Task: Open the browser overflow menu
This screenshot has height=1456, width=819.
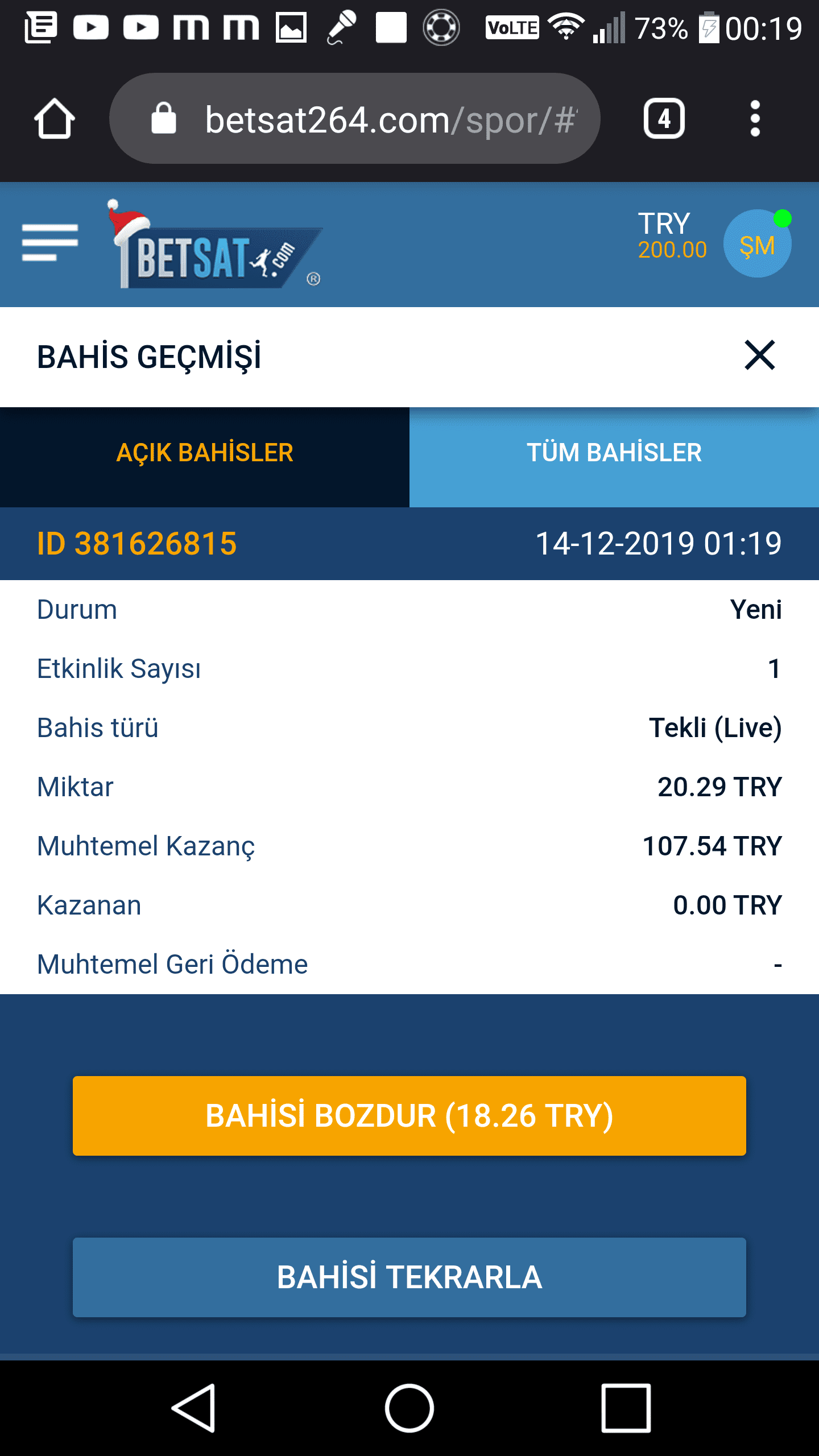Action: tap(755, 119)
